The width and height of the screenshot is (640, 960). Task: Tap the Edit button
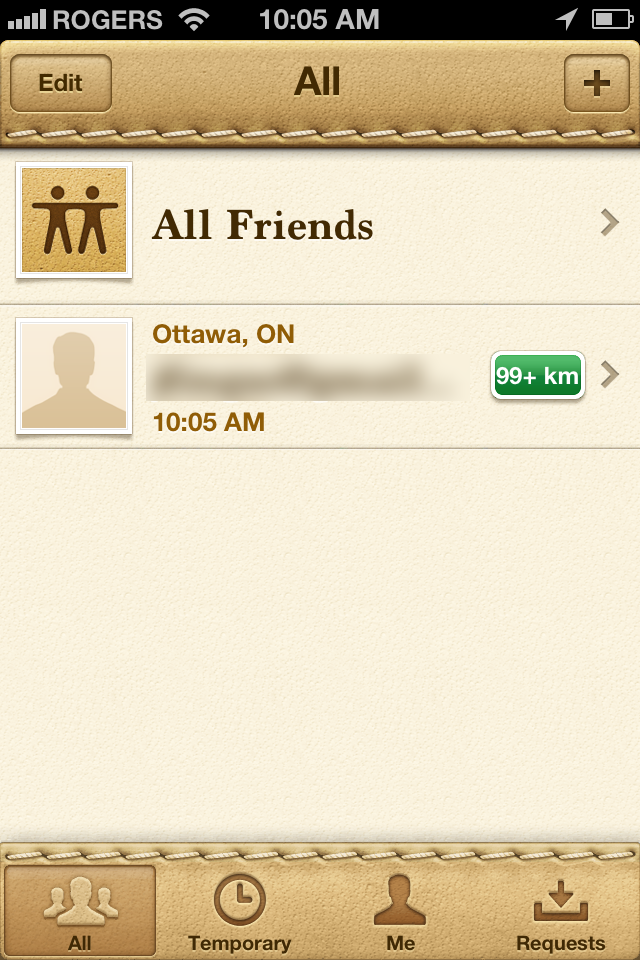[x=60, y=84]
